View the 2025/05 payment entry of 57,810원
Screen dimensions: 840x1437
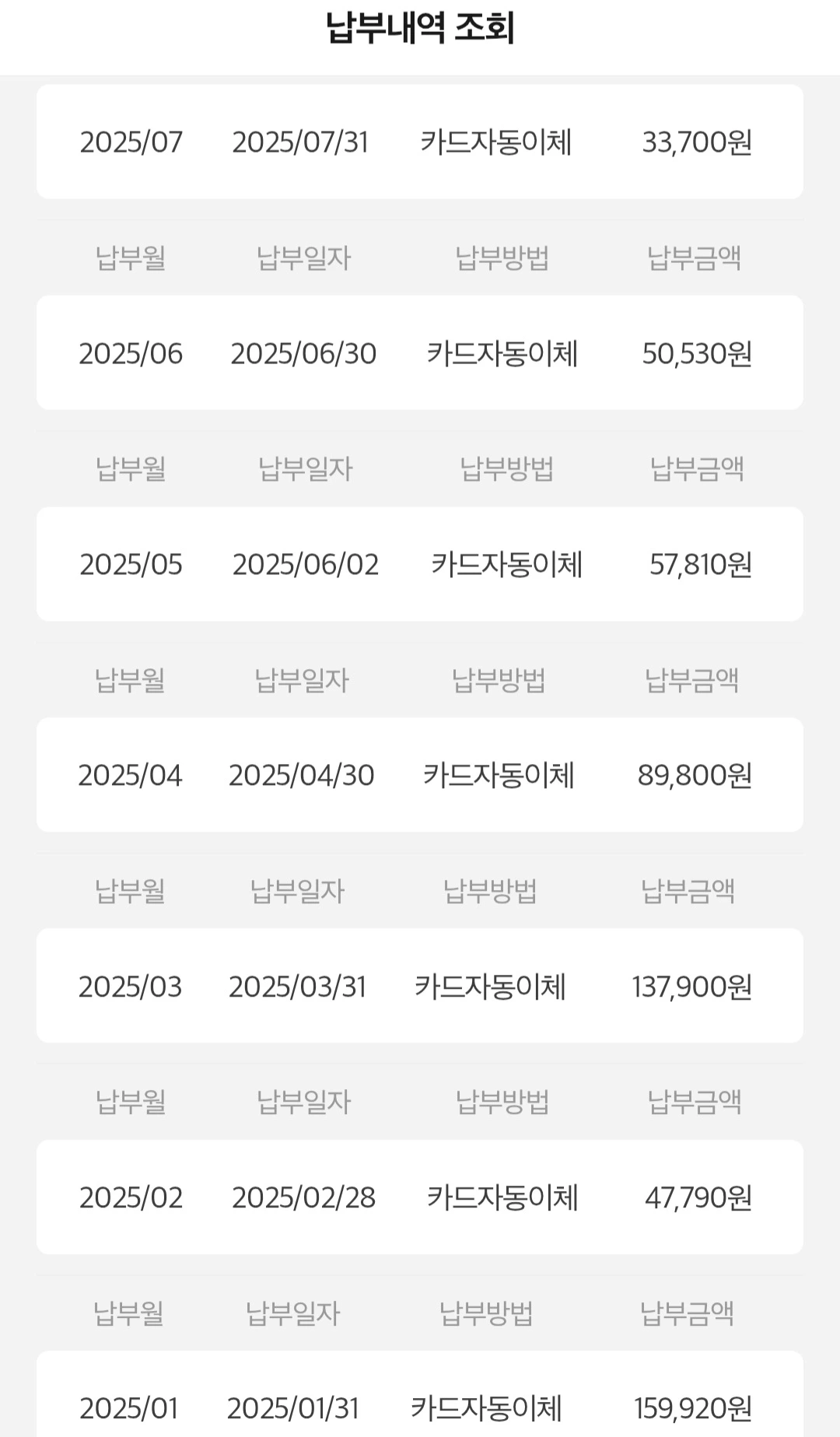coord(420,564)
